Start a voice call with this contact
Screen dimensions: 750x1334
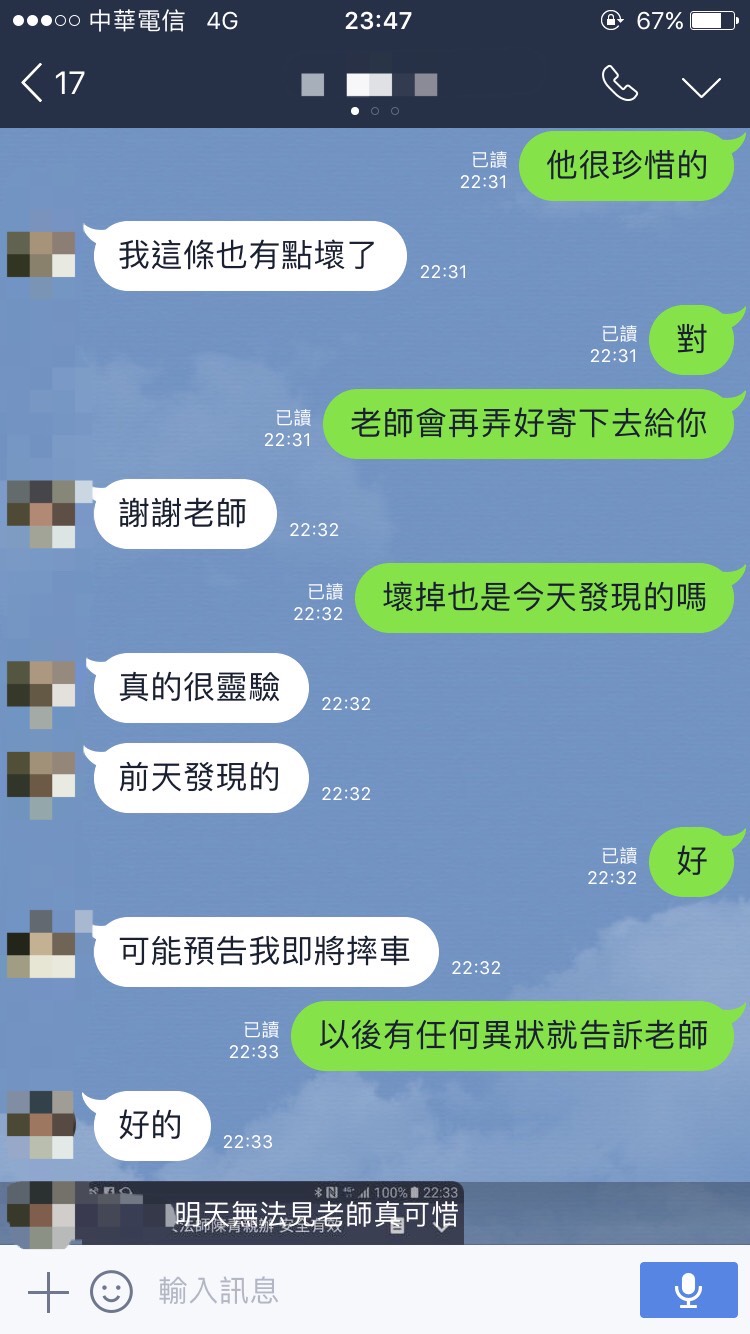(x=619, y=84)
